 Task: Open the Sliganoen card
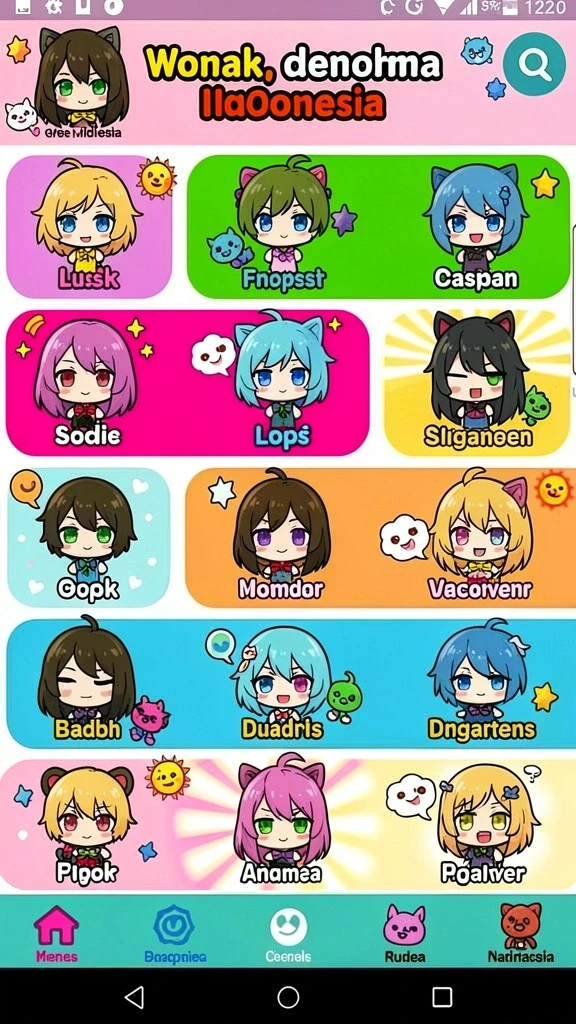coord(477,383)
